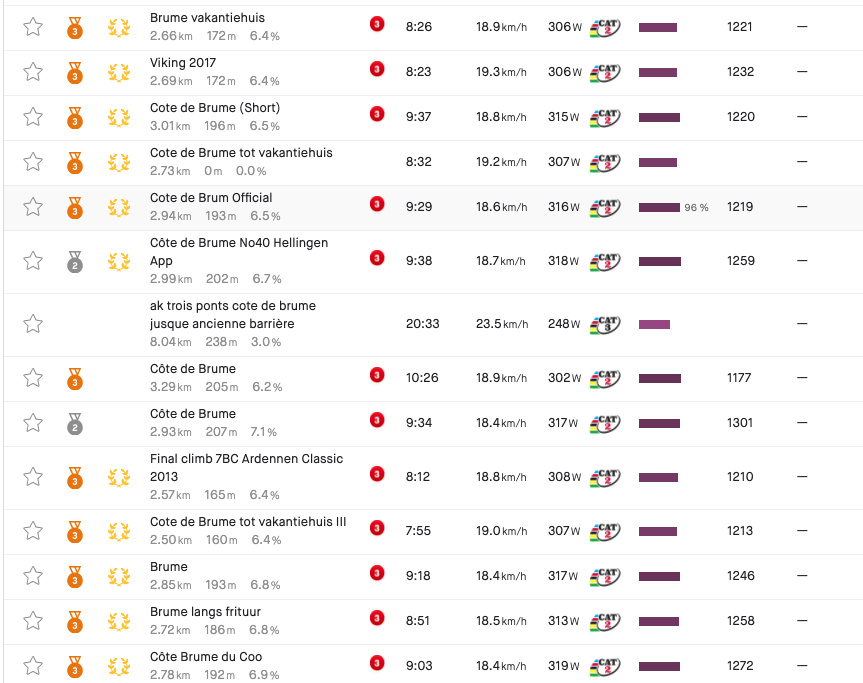Star the Cote de Brume (Short) segment

tap(33, 117)
